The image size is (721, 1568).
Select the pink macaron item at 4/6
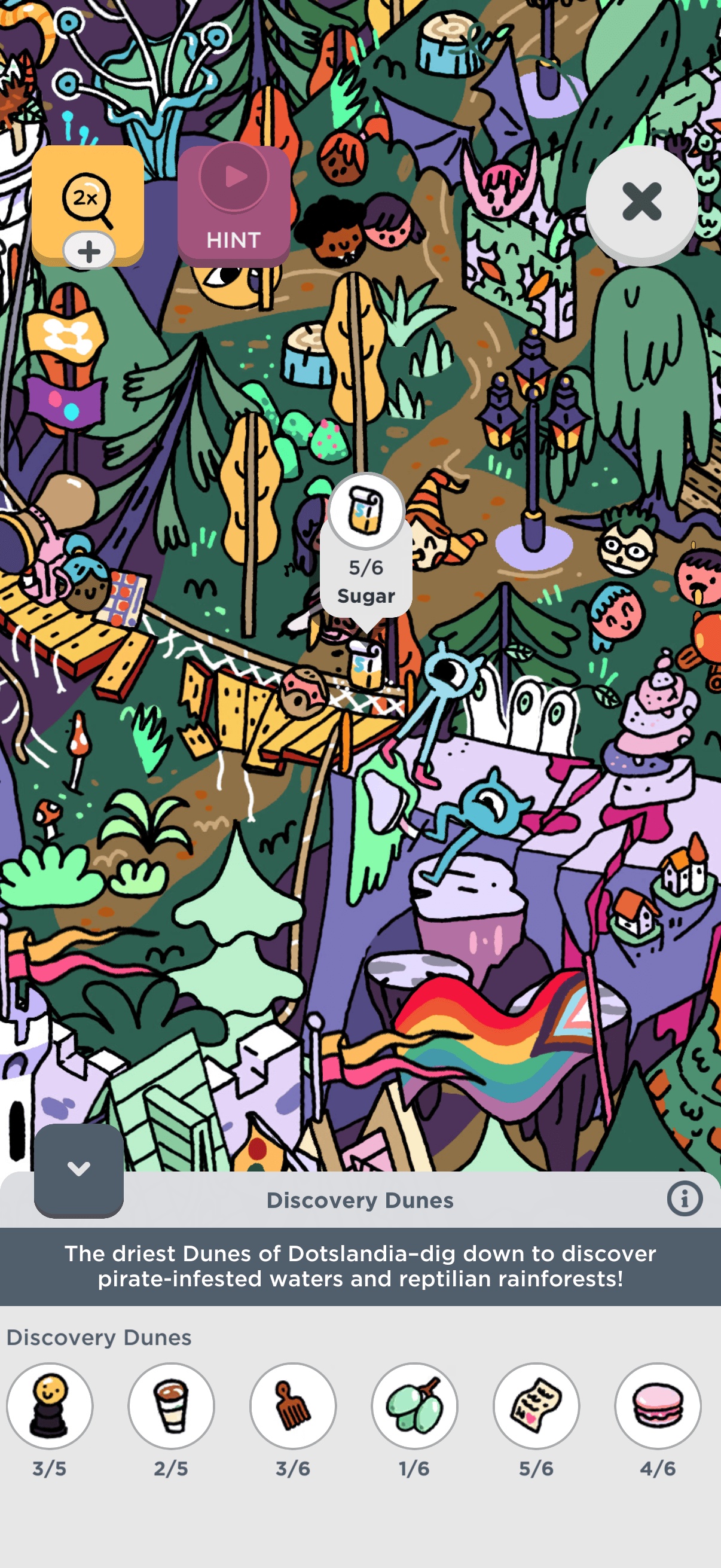(658, 1406)
